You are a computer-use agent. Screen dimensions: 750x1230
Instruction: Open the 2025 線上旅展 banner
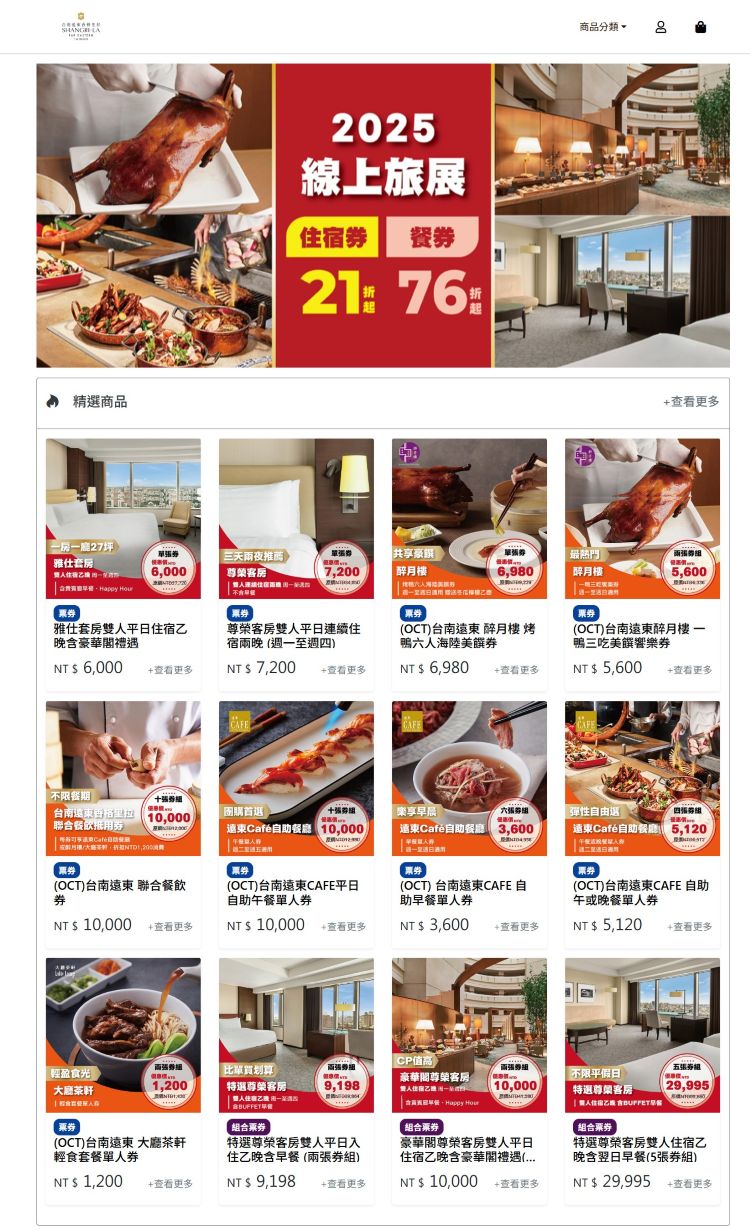[x=383, y=216]
